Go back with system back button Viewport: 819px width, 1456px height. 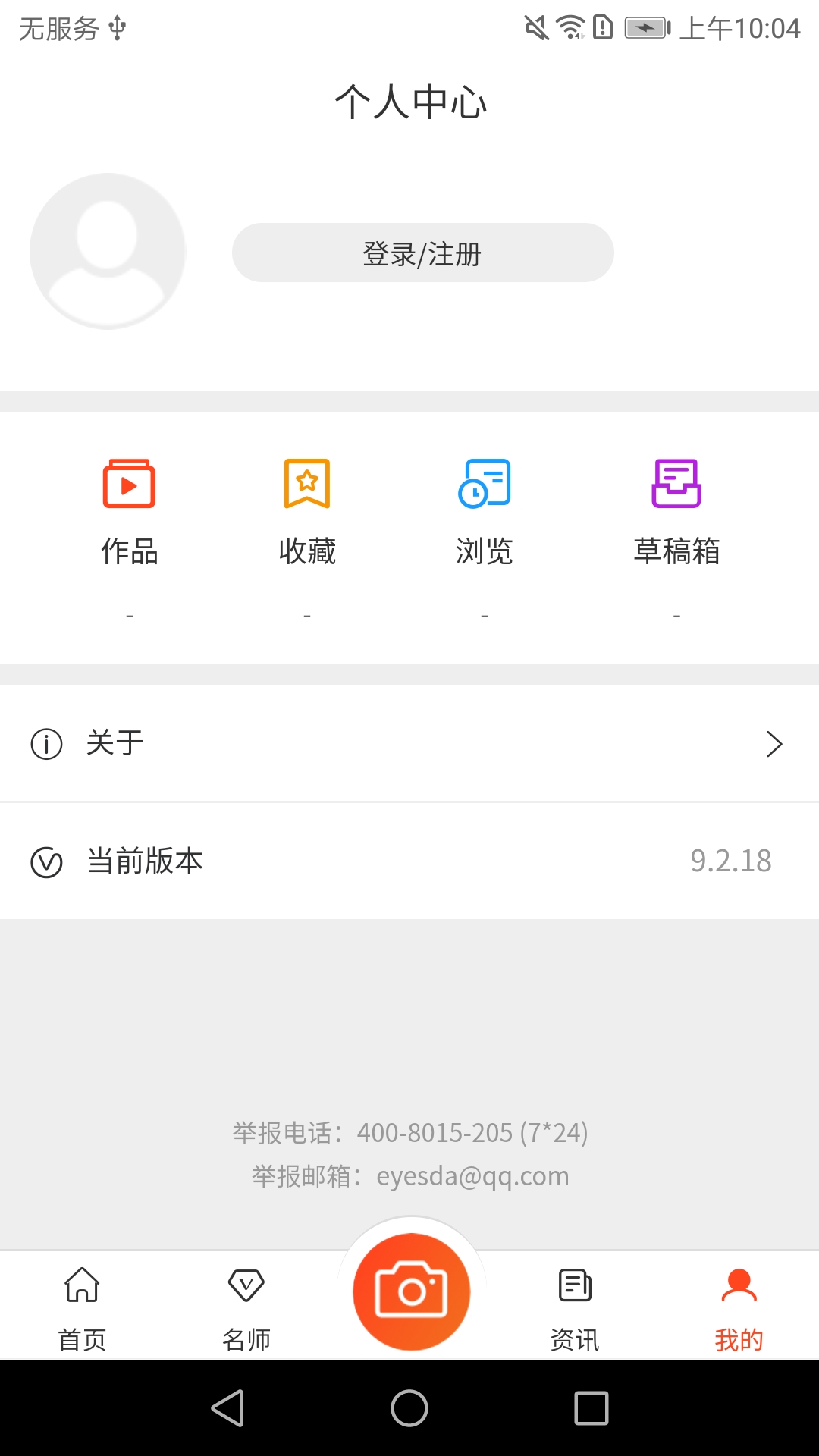click(x=227, y=1408)
